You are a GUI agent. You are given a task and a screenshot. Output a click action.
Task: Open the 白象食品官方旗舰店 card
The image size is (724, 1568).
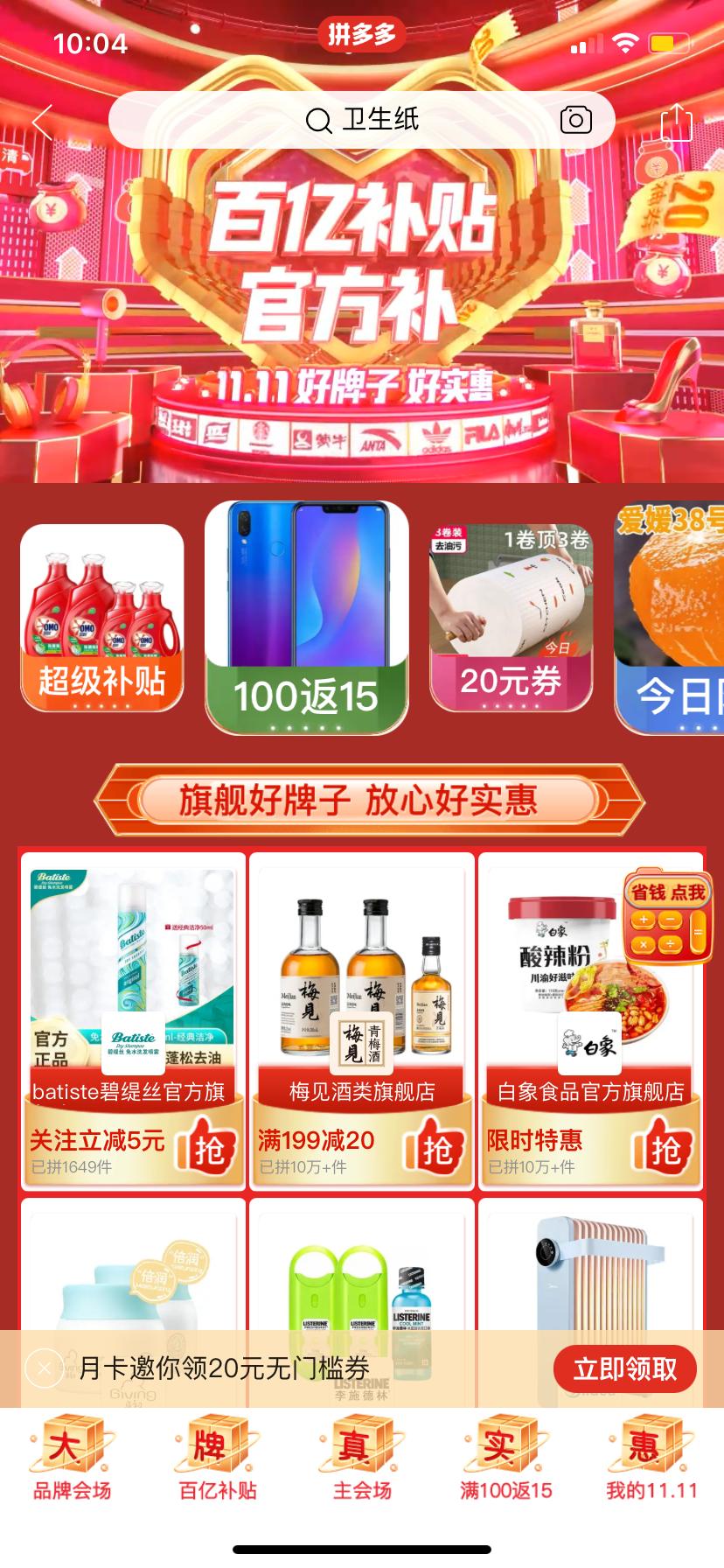click(591, 1021)
